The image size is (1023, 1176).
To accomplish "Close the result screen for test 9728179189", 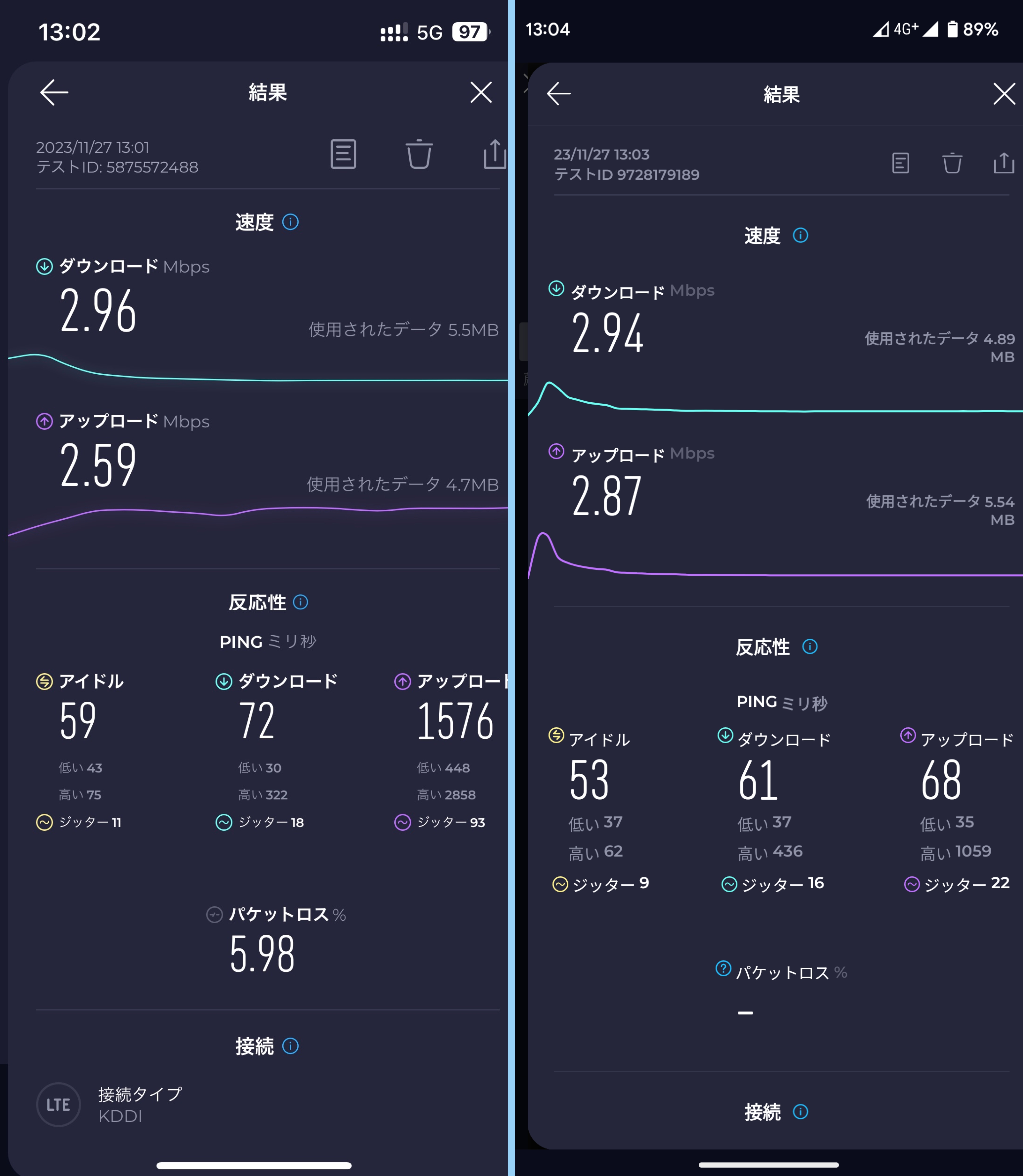I will [1004, 94].
